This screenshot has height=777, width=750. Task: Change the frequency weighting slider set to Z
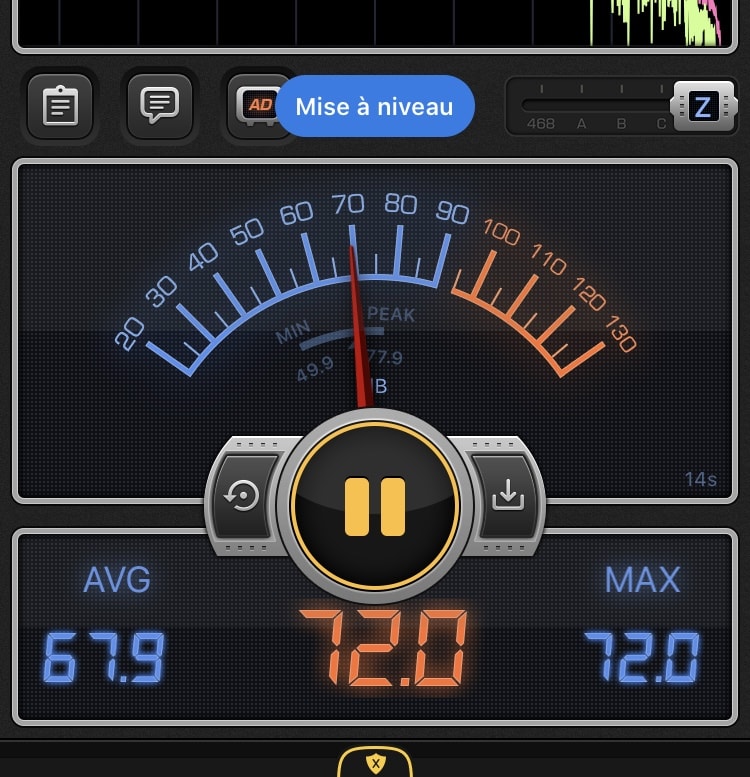702,106
